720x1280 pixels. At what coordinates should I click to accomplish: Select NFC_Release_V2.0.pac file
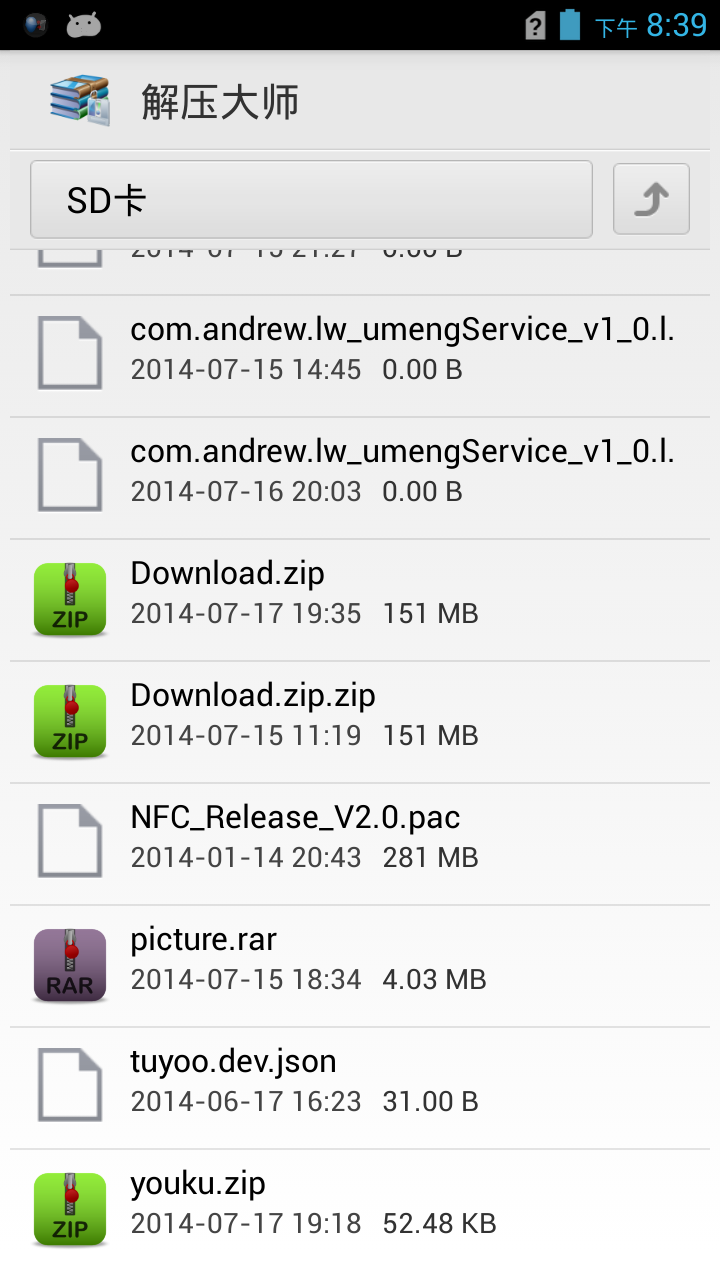coord(360,843)
